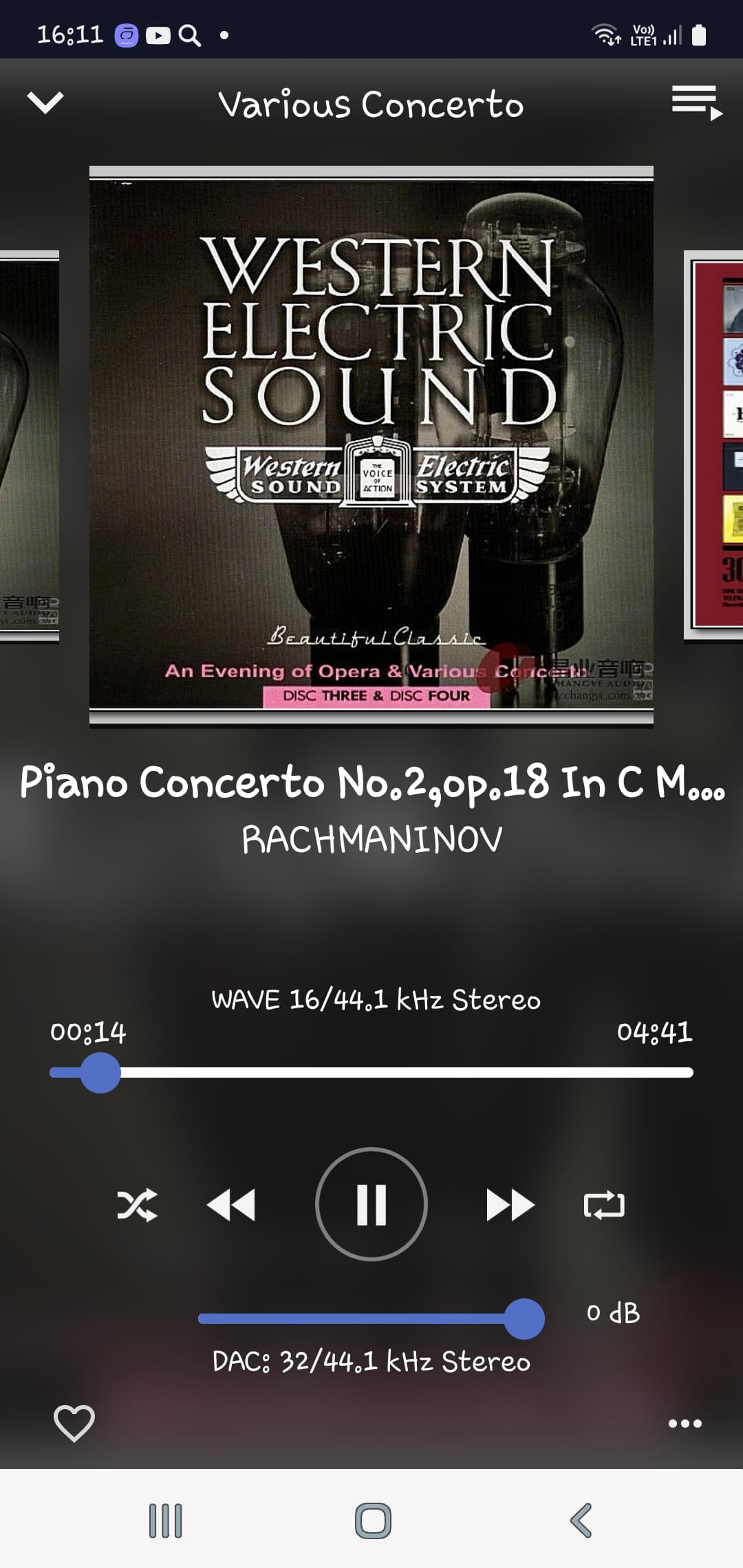This screenshot has width=743, height=1568.
Task: Go back to the previous track
Action: pyautogui.click(x=231, y=1205)
